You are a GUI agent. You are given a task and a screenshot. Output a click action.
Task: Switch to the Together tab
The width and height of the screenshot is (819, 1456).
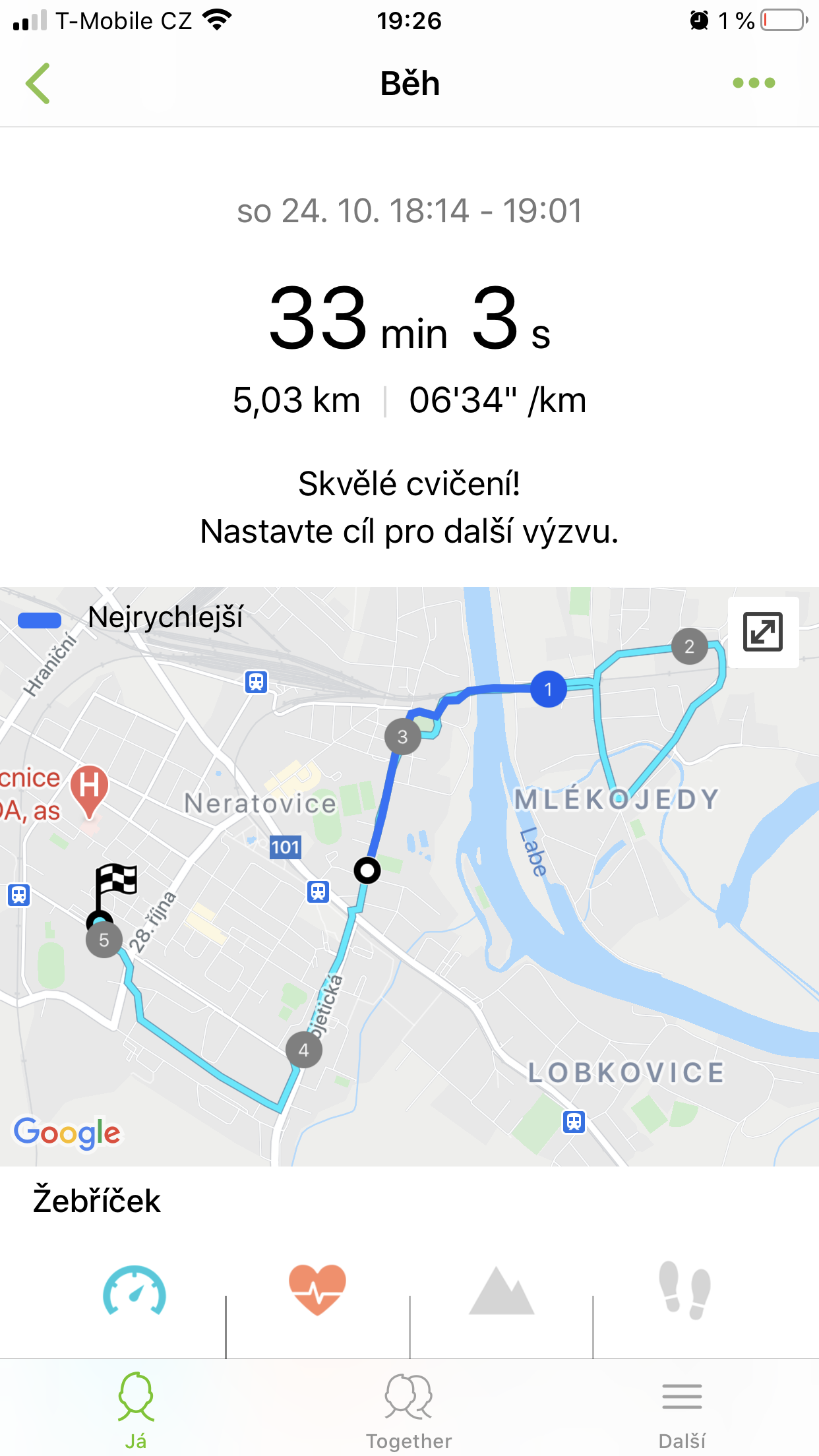[409, 1410]
